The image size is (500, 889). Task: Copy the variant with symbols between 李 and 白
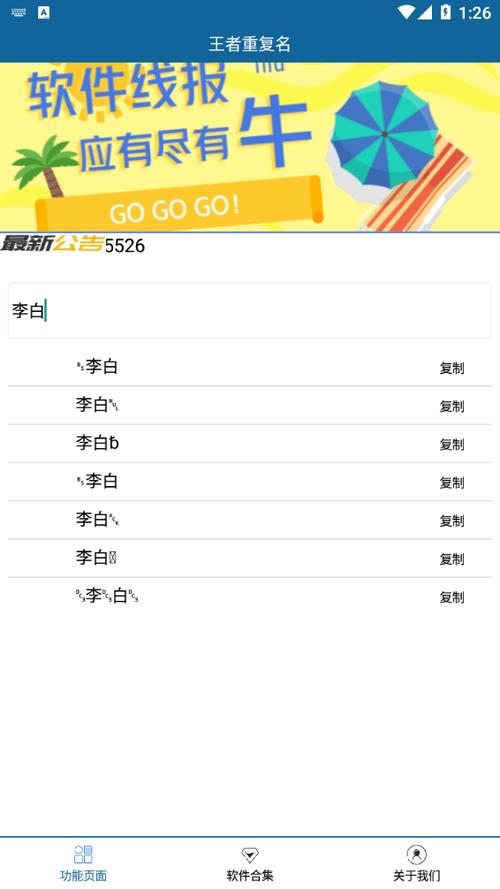[452, 598]
